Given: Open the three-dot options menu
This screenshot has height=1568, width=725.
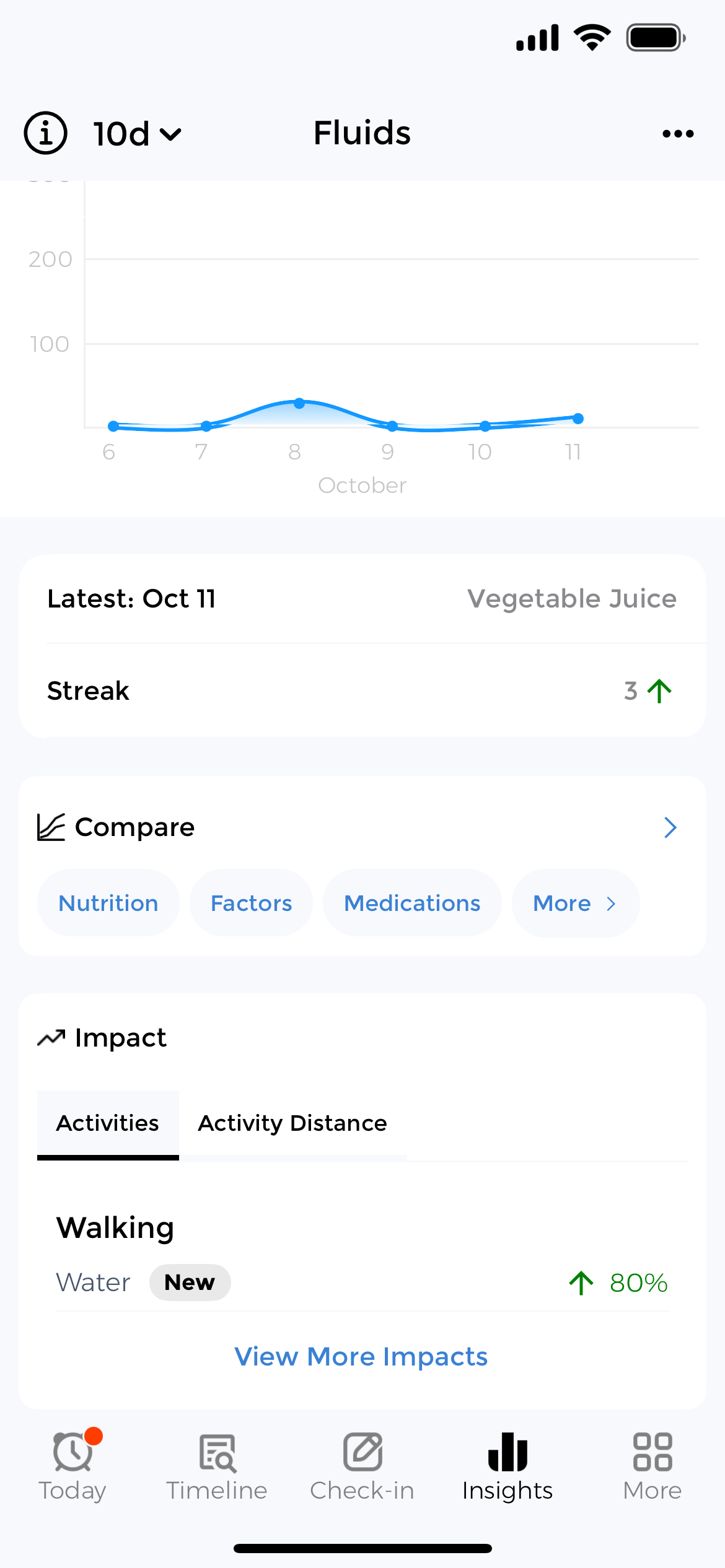Looking at the screenshot, I should [x=677, y=133].
